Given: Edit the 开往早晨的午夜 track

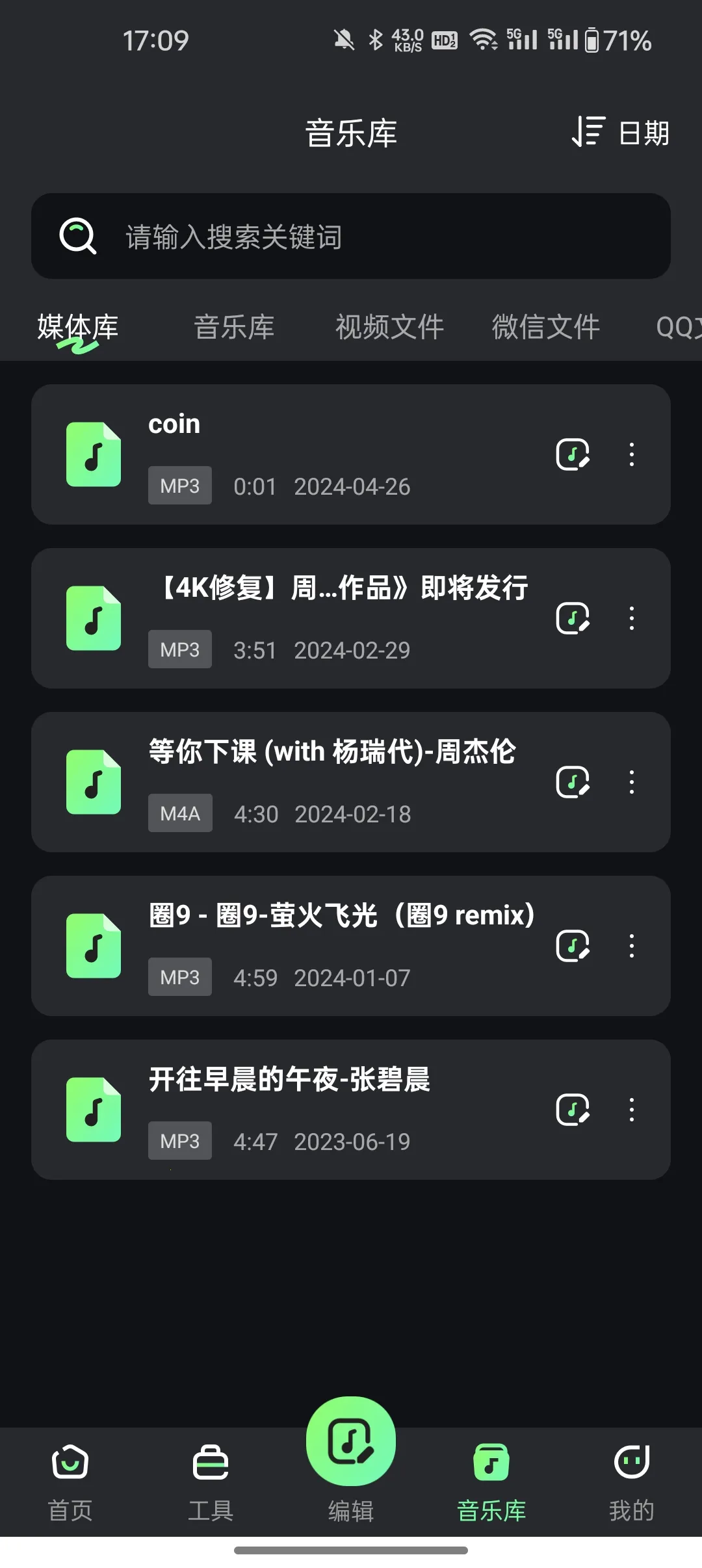Looking at the screenshot, I should point(573,1110).
